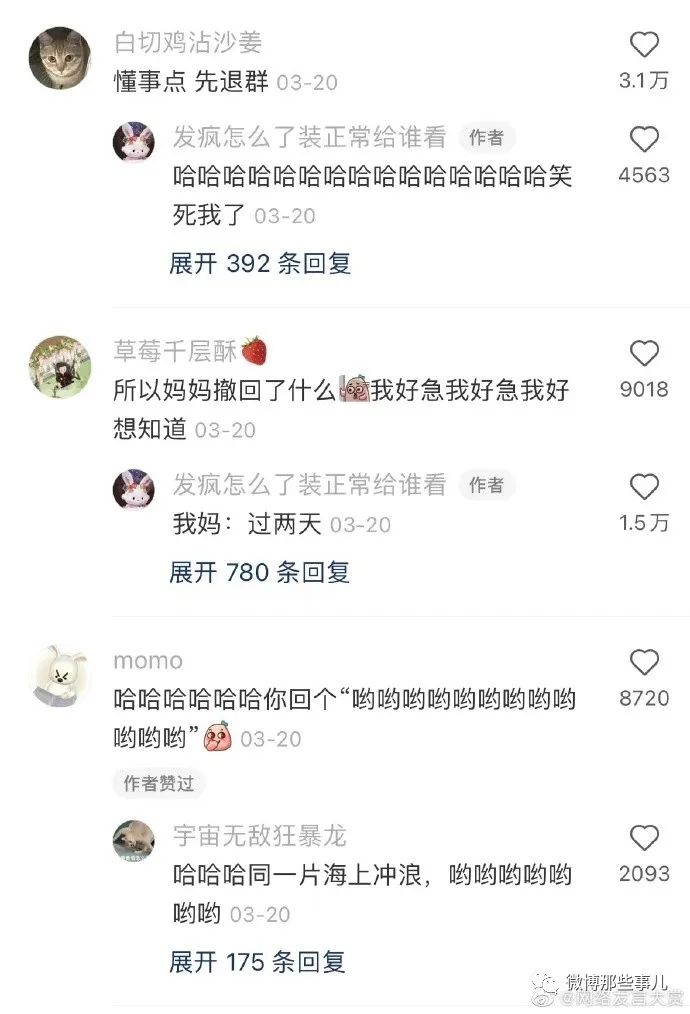Like 宇宙无敌狂暴龙's reply
This screenshot has width=690, height=1014.
(x=645, y=838)
